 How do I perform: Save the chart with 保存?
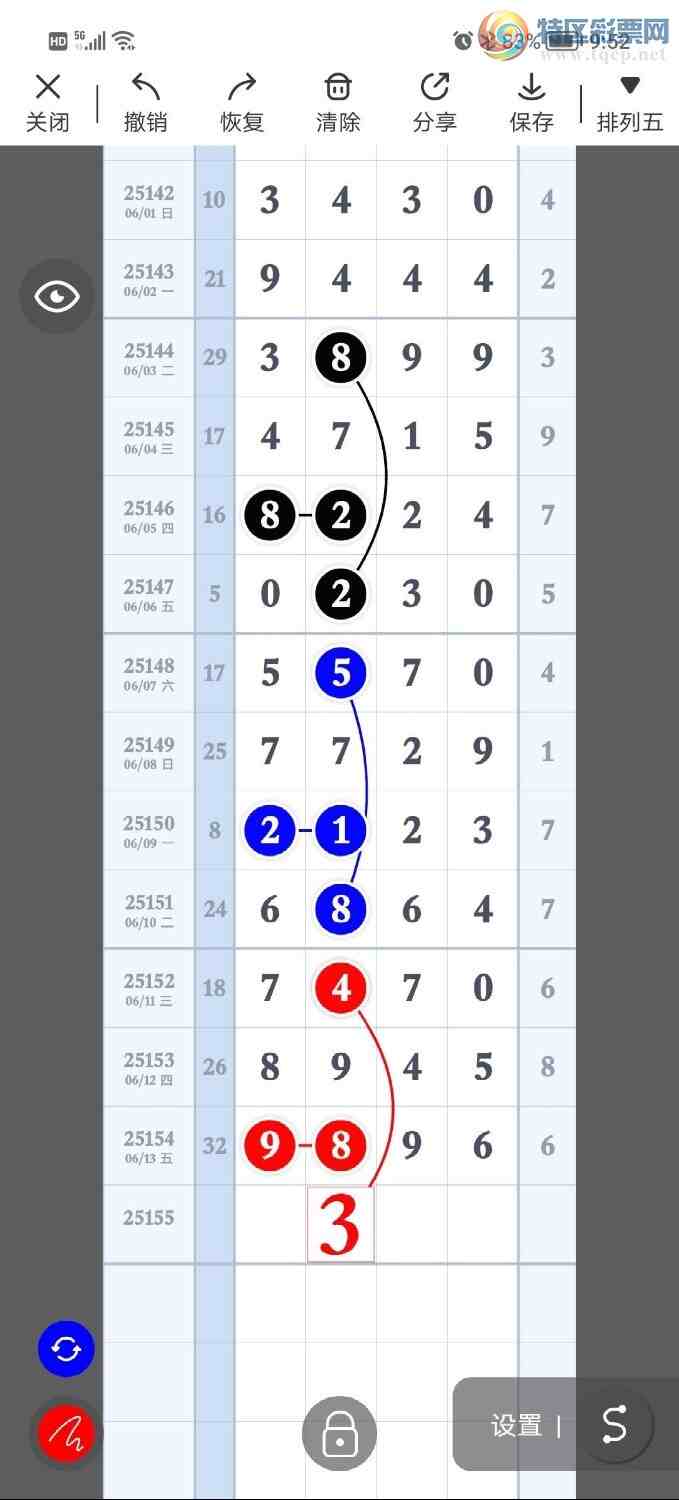[x=531, y=103]
